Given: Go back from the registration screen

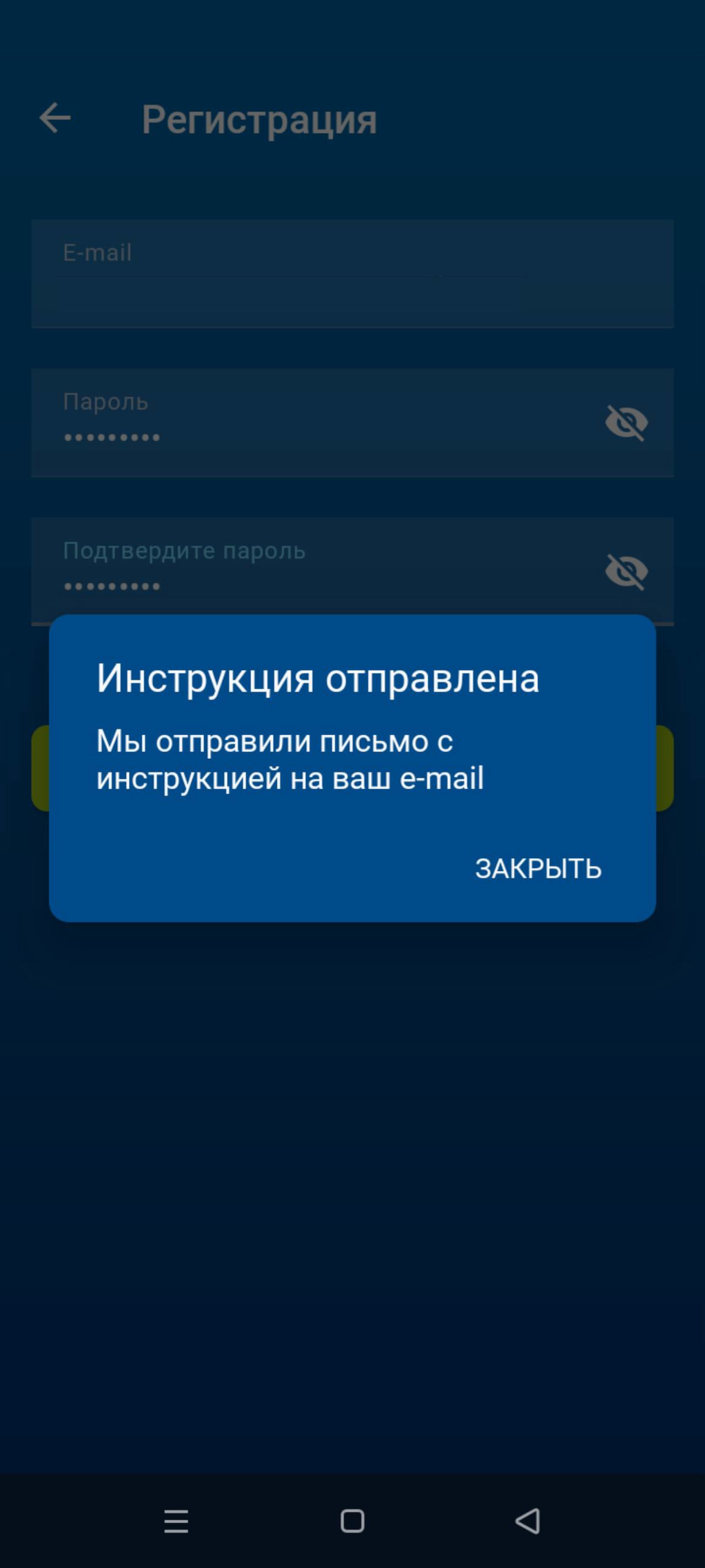Looking at the screenshot, I should 55,118.
